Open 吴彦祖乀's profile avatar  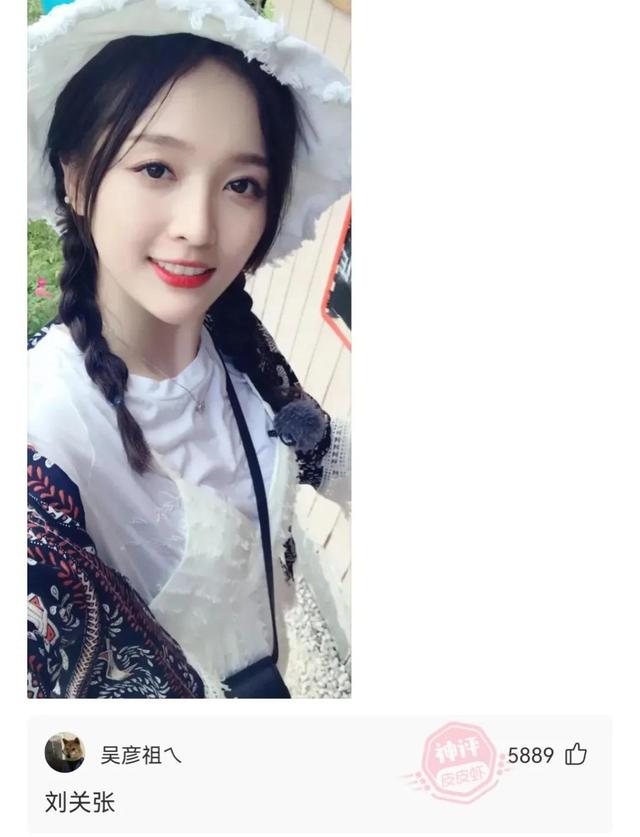65,753
